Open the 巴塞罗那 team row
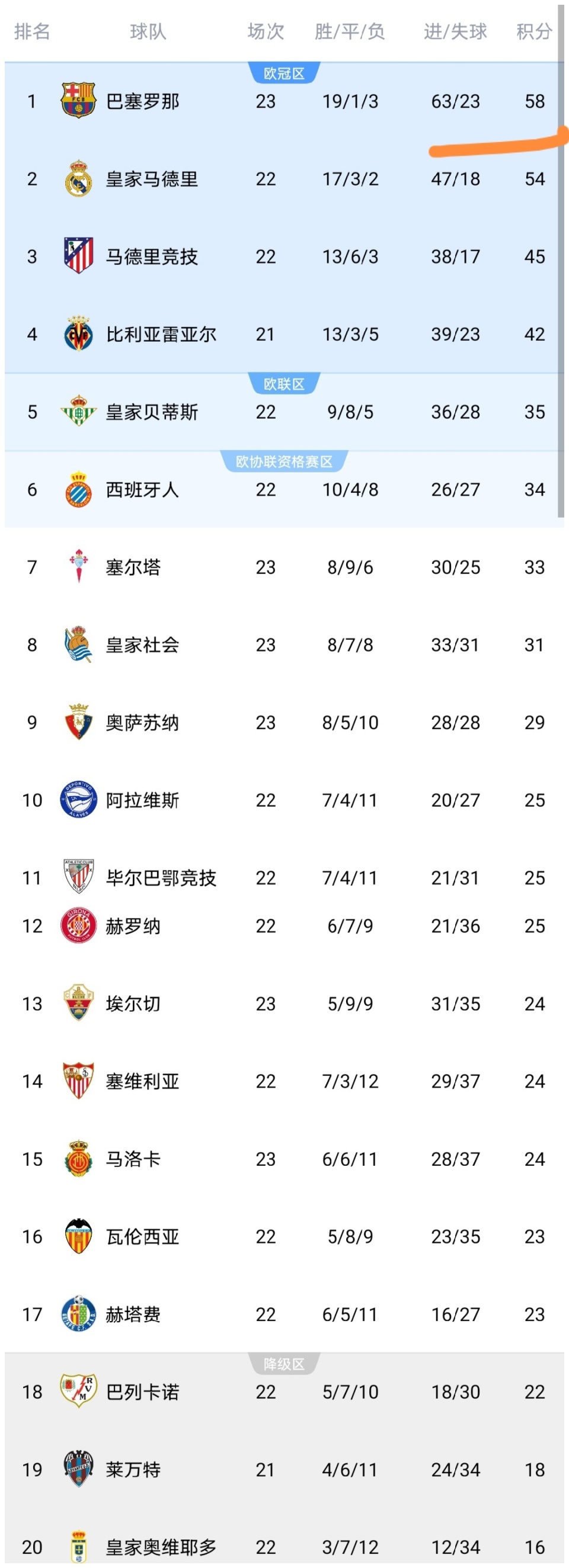 [143, 101]
